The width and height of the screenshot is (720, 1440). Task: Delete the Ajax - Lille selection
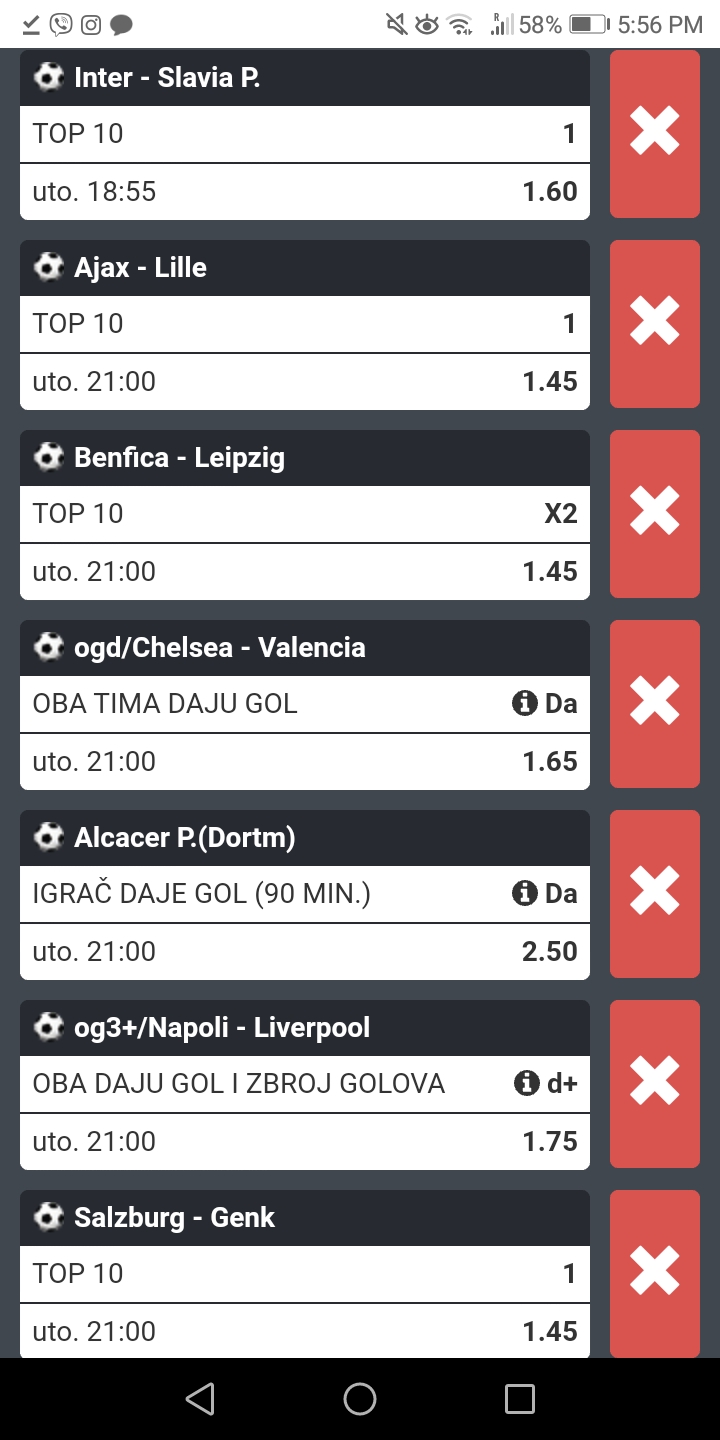pyautogui.click(x=655, y=324)
